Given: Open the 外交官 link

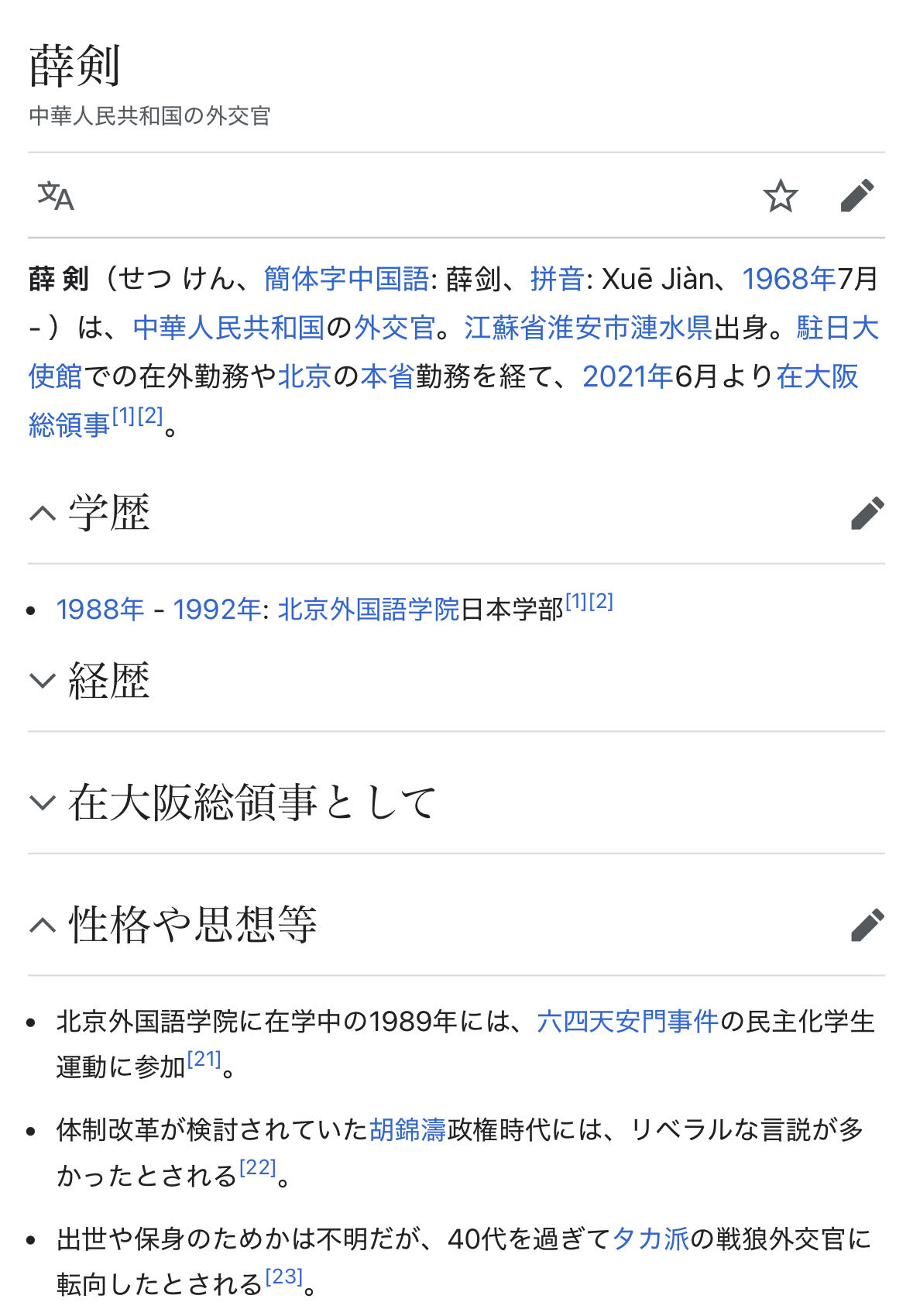Looking at the screenshot, I should coord(395,328).
